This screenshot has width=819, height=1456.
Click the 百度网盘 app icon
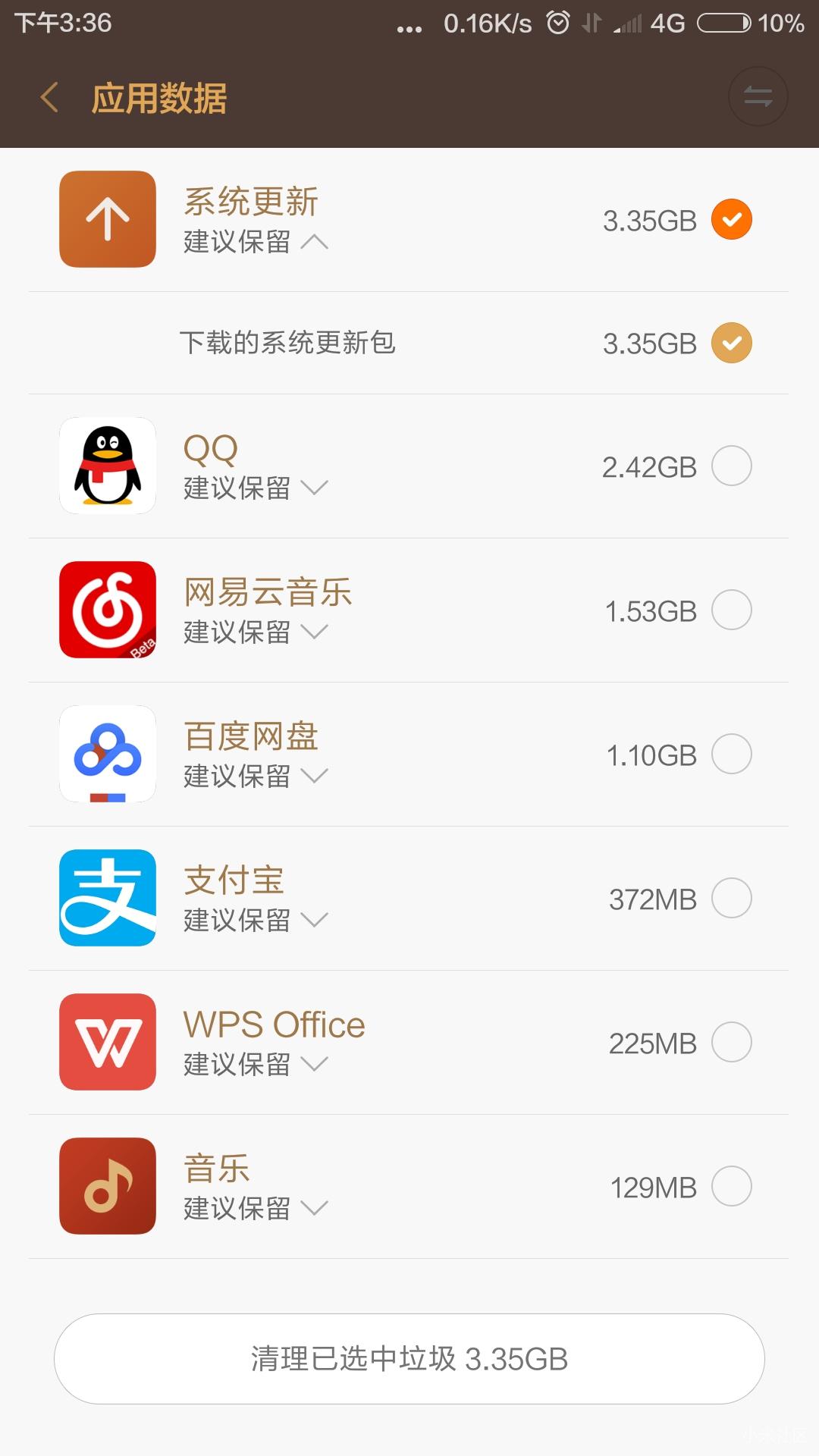[x=107, y=755]
